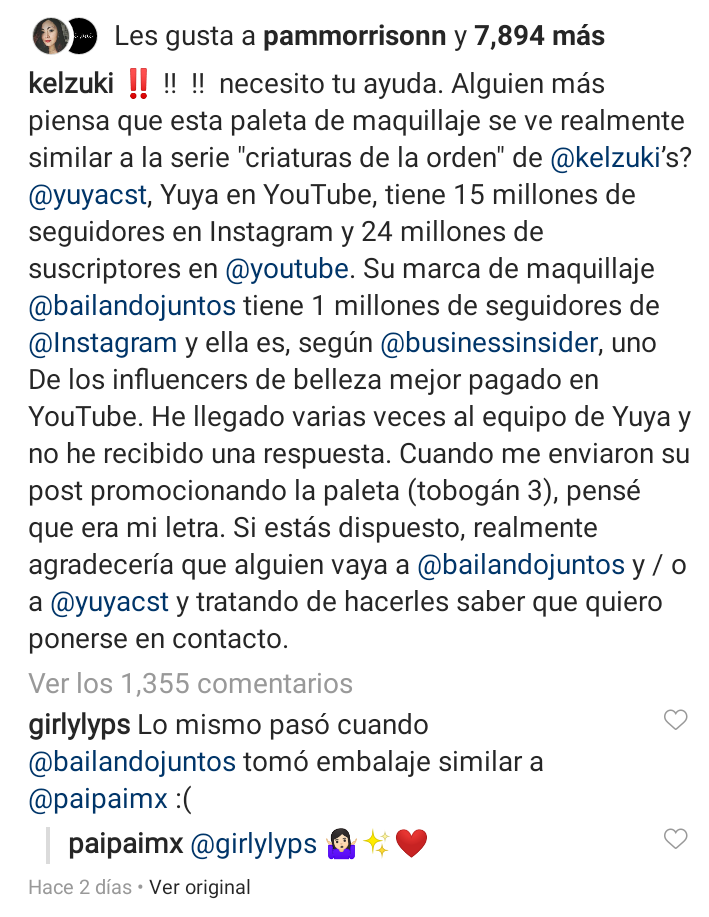Open the @businessinsider mention

(x=488, y=343)
